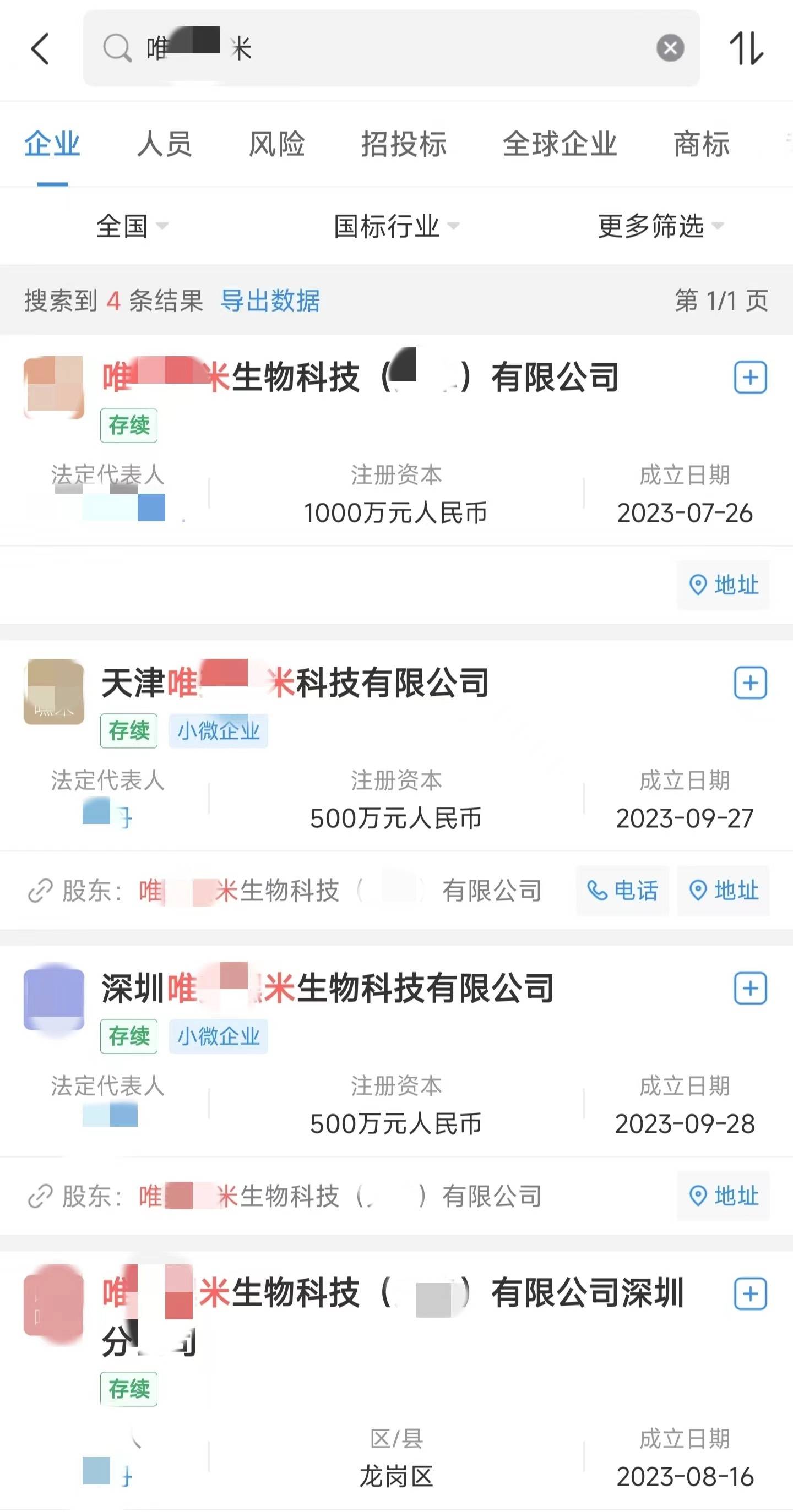Expand the 国标行业 industry filter
This screenshot has height=1512, width=793.
coord(396,226)
